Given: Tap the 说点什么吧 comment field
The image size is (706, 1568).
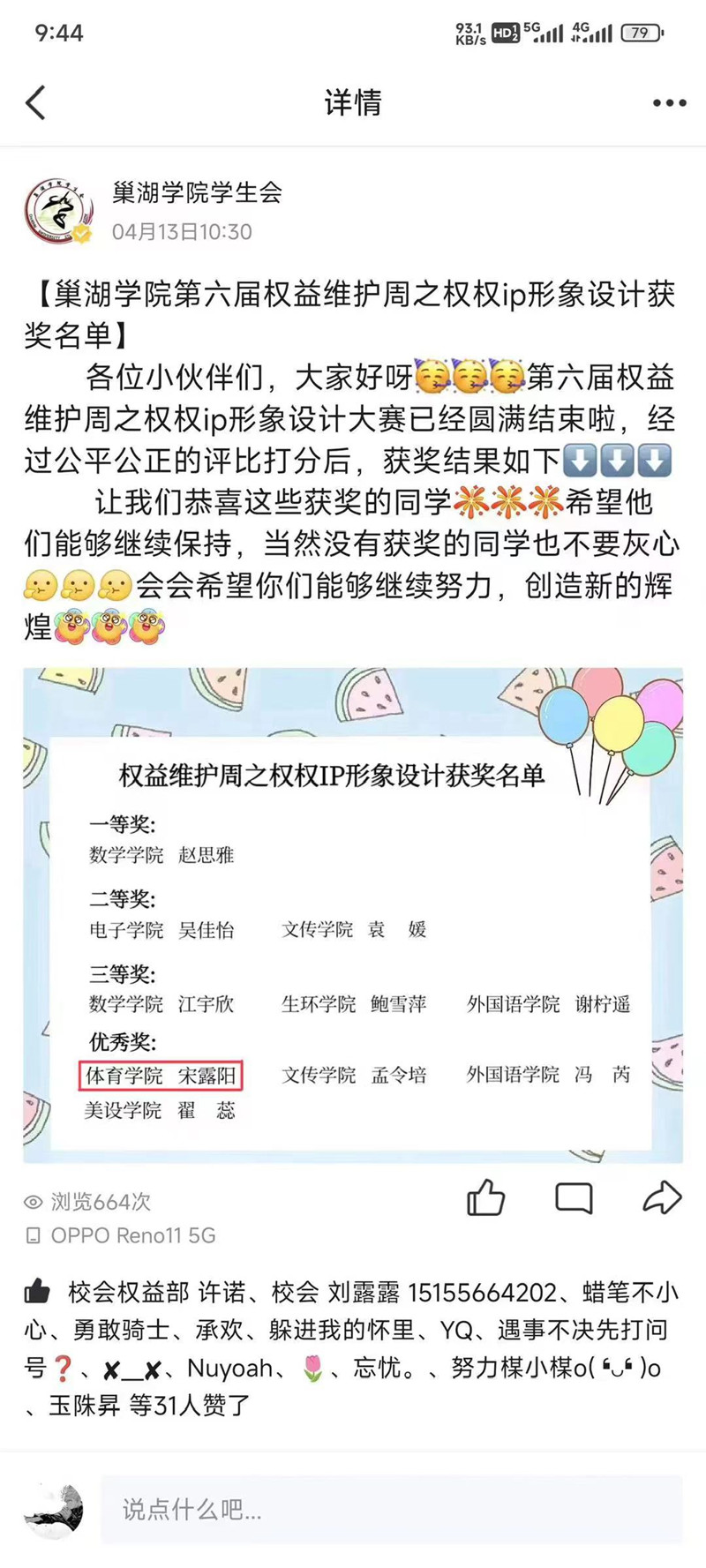Looking at the screenshot, I should coord(390,1509).
